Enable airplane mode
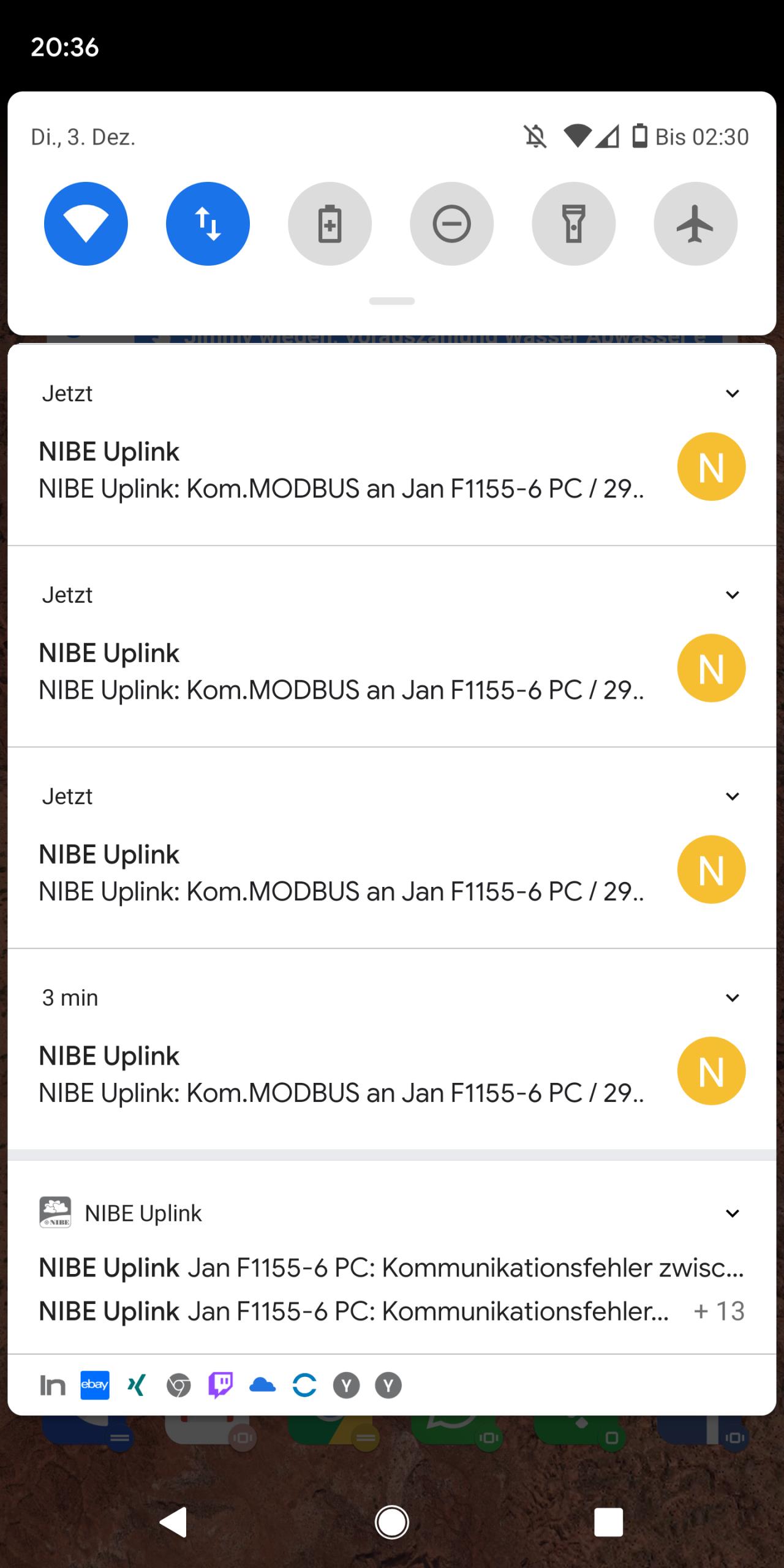784x1568 pixels. (695, 224)
